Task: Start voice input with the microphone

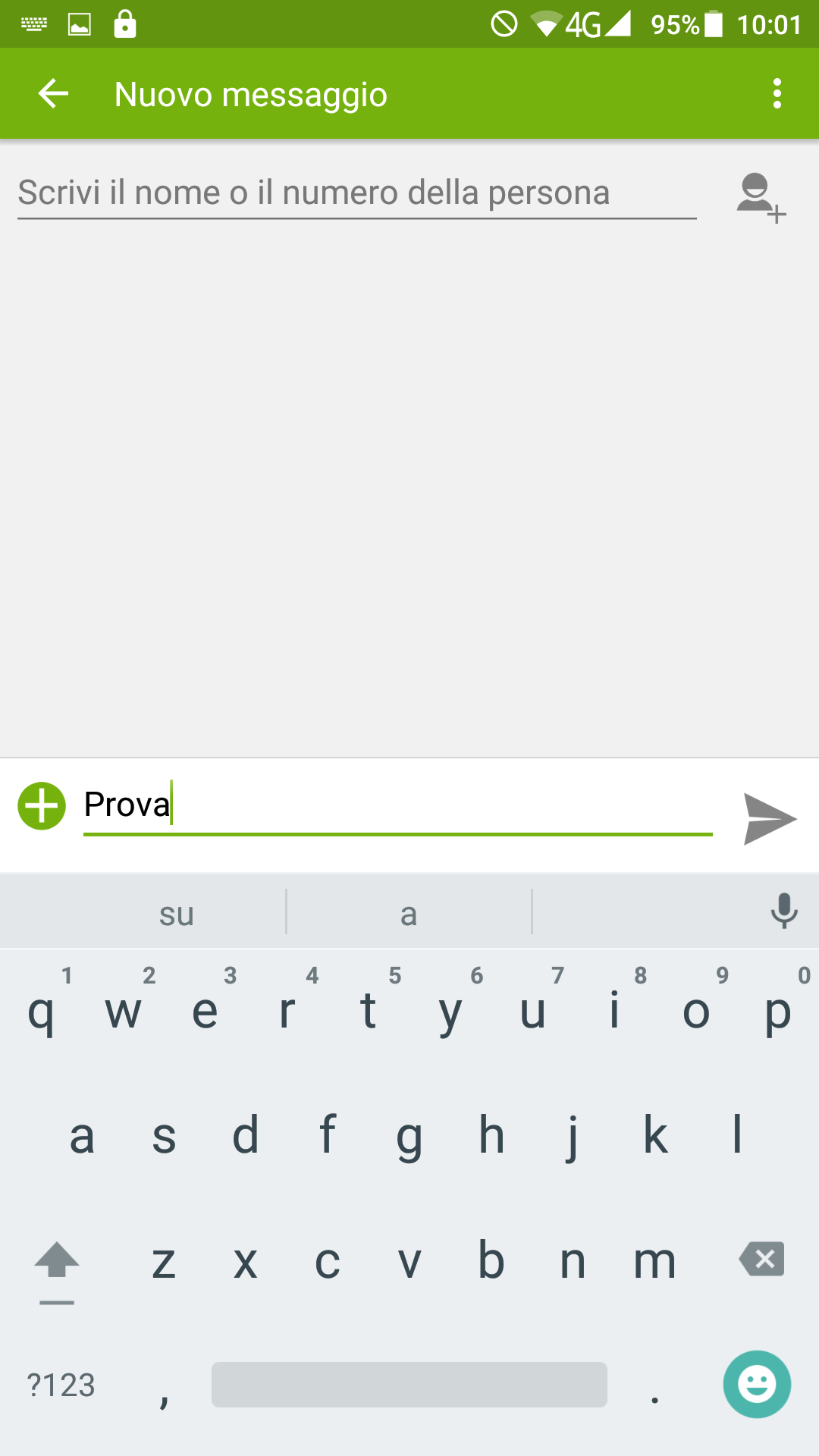Action: [x=784, y=911]
